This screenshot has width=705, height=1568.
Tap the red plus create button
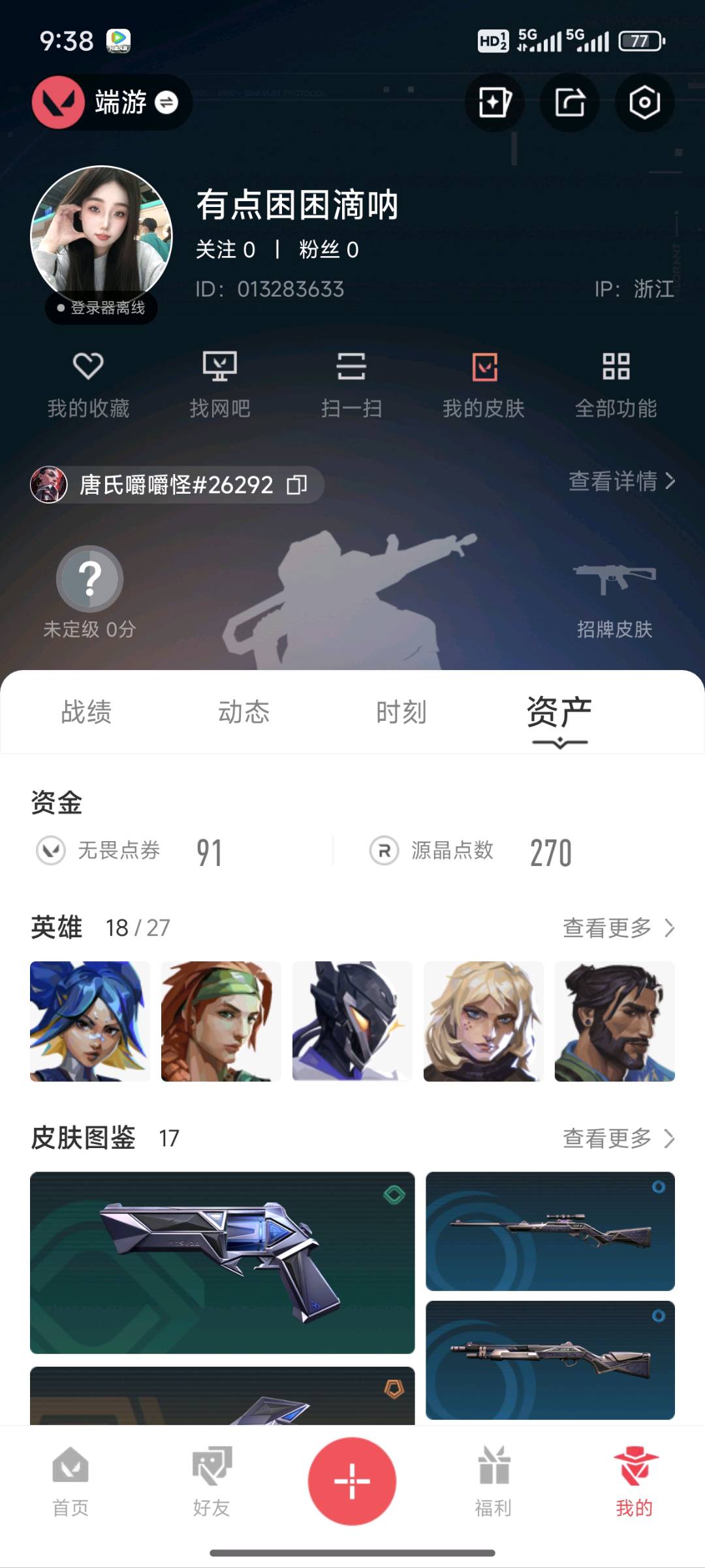[352, 1481]
